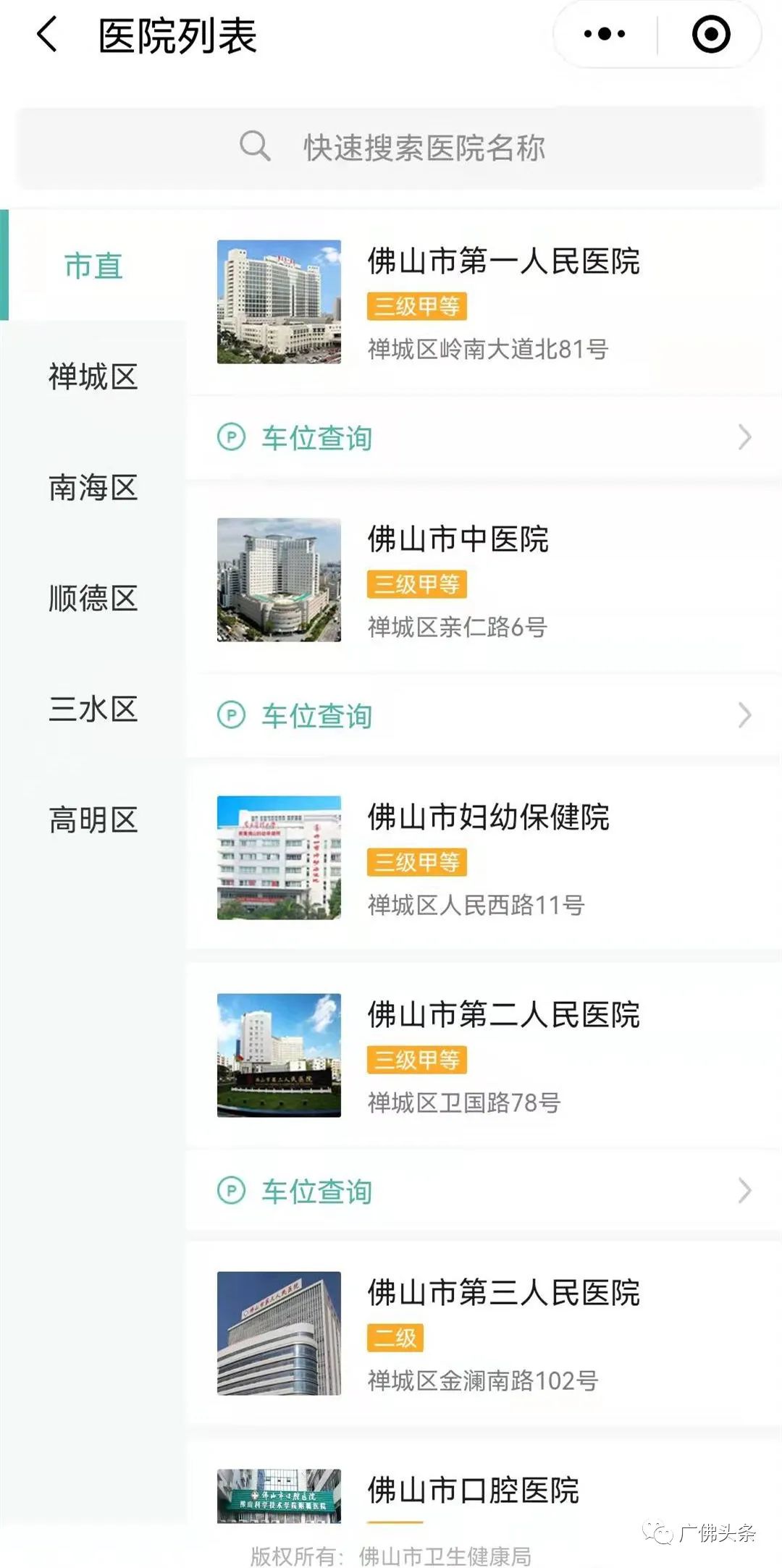The width and height of the screenshot is (782, 1568).
Task: Open 佛山市第一人民医院 hospital card
Action: pos(484,302)
